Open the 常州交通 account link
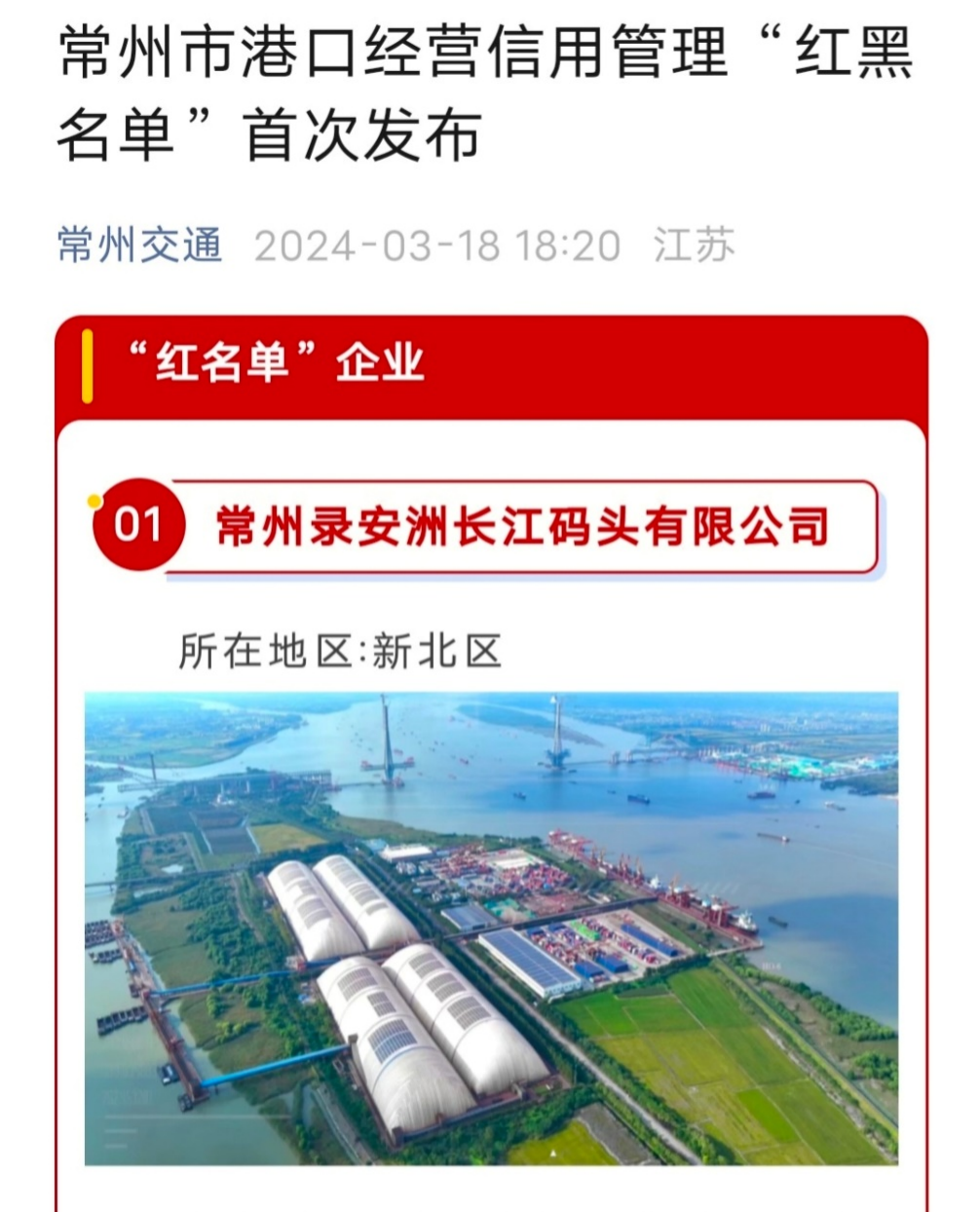The image size is (980, 1212). [x=140, y=246]
